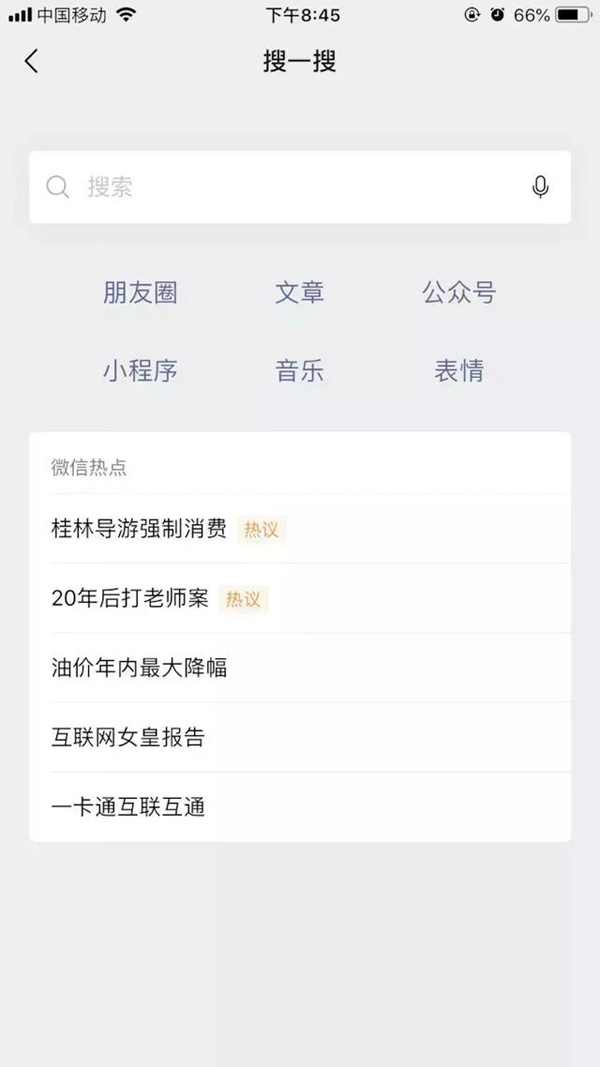Viewport: 600px width, 1067px height.
Task: Pick the 音乐 search category
Action: [300, 371]
